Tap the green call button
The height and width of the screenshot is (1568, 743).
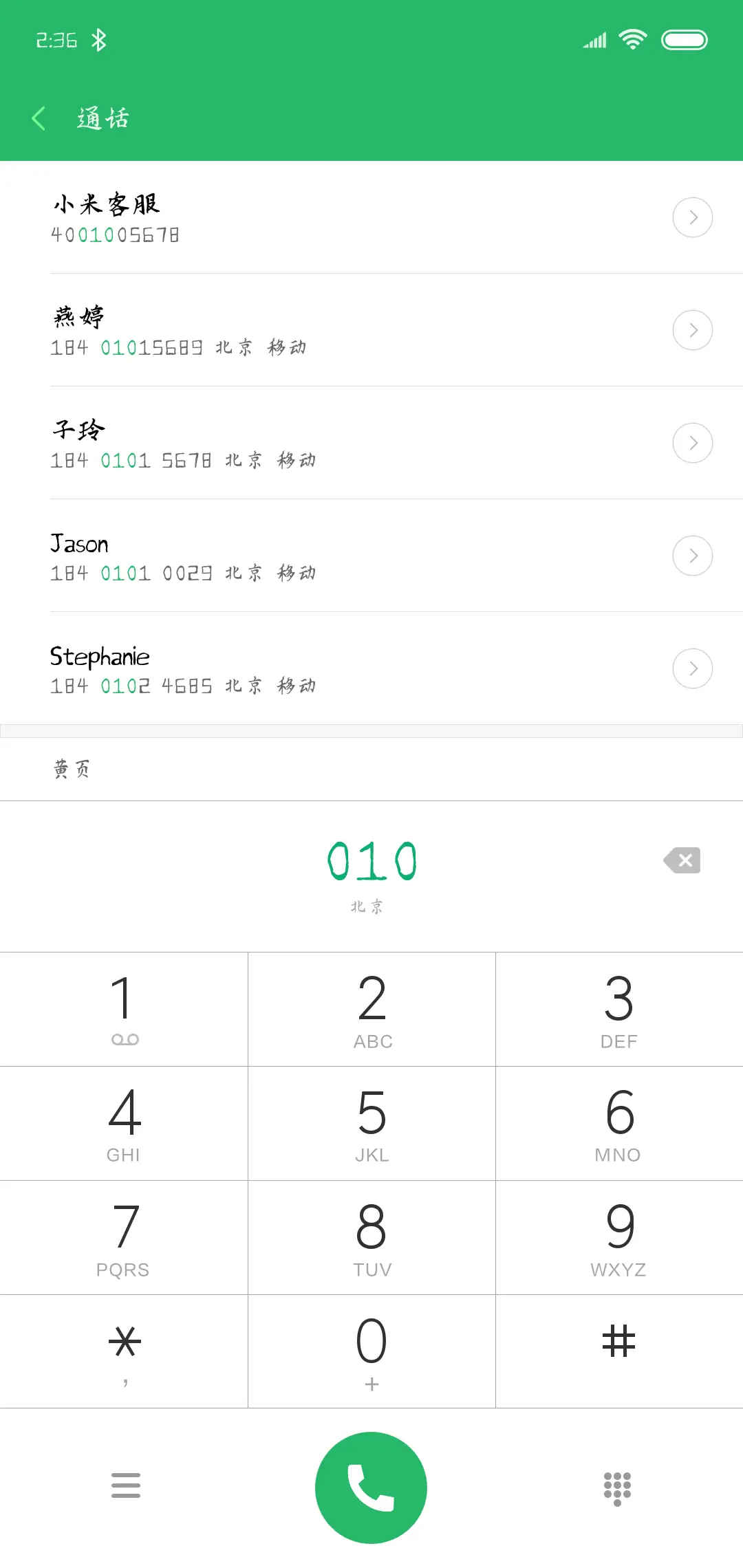(x=371, y=1487)
